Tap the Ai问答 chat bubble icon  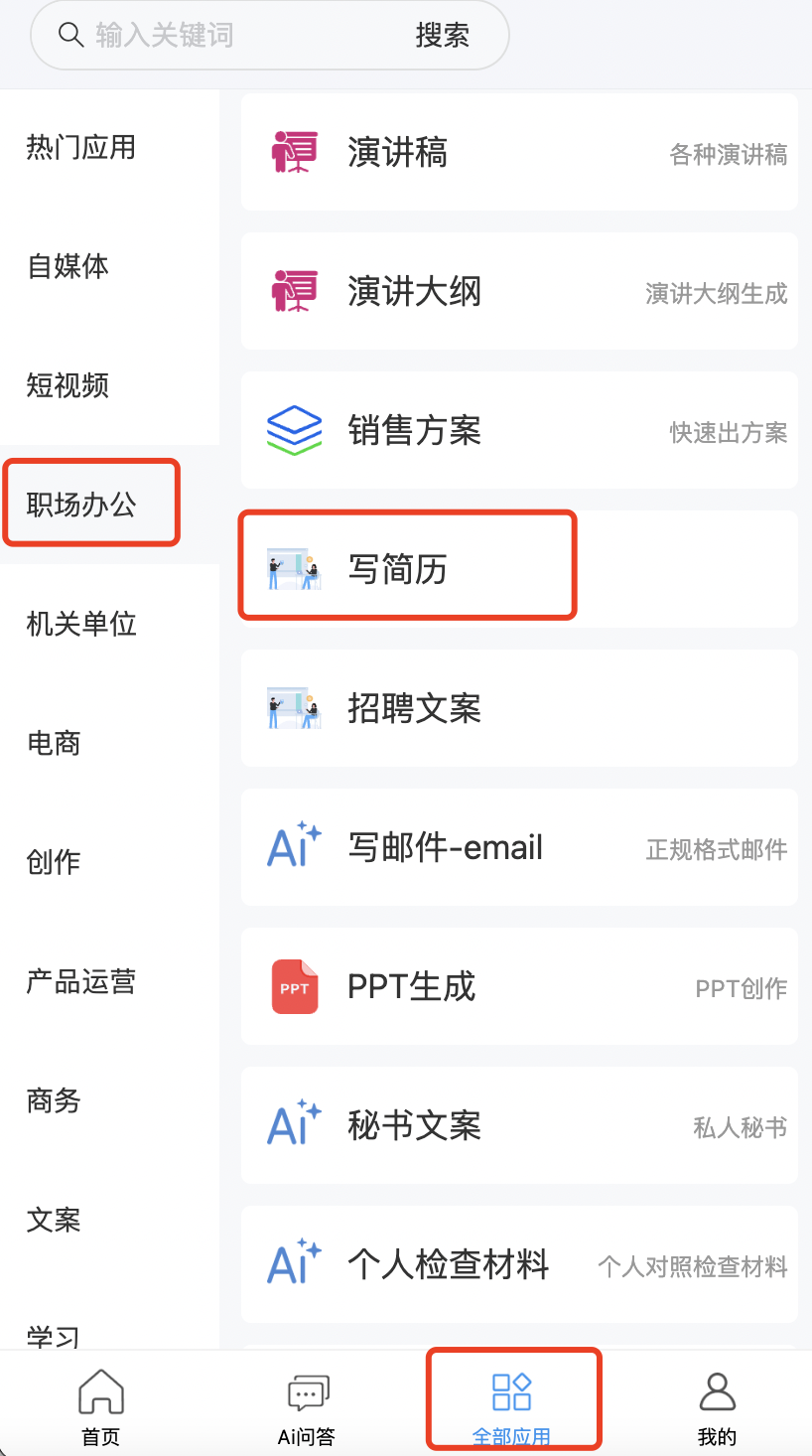pyautogui.click(x=308, y=1391)
